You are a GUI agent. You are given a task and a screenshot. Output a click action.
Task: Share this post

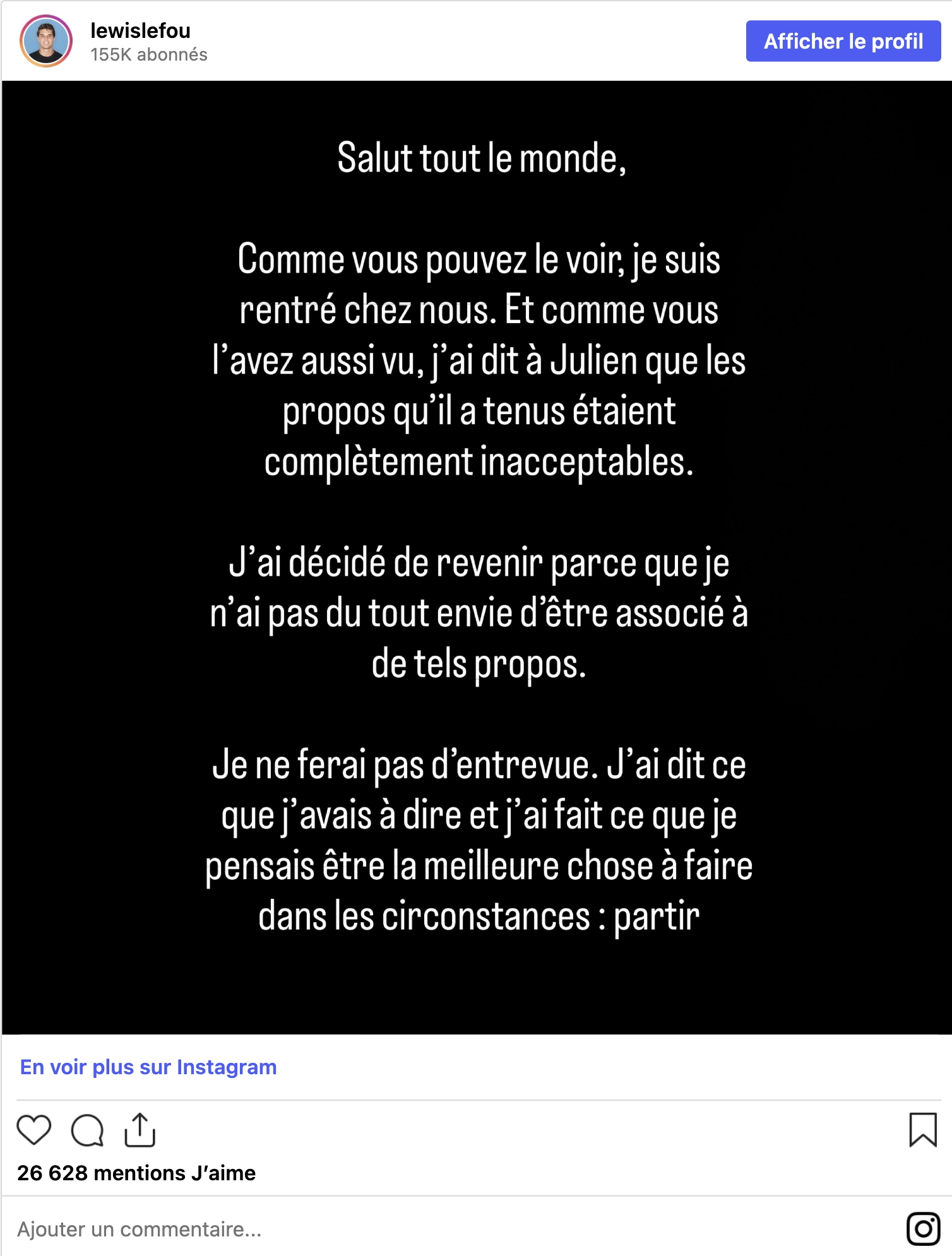pyautogui.click(x=140, y=1129)
